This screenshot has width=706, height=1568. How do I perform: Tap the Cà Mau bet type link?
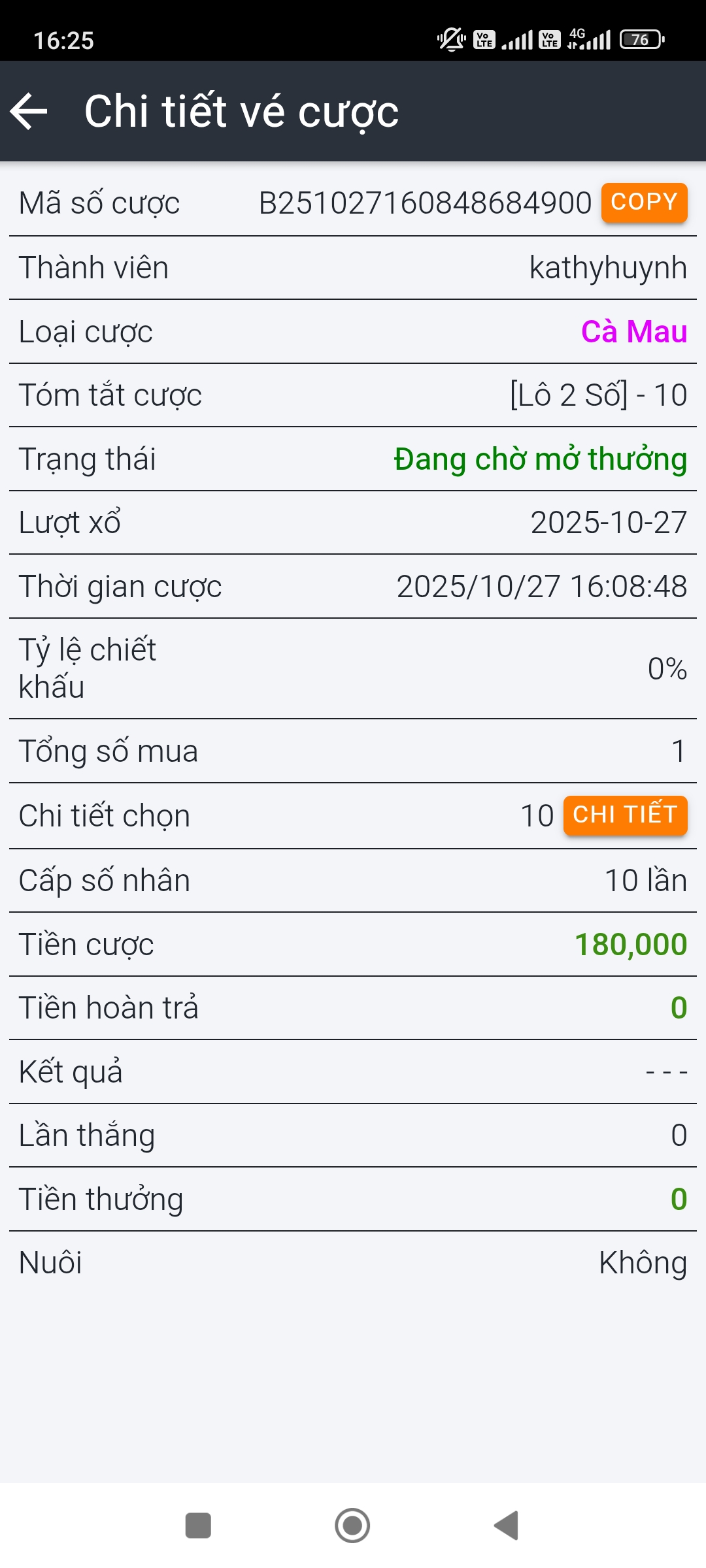point(633,332)
